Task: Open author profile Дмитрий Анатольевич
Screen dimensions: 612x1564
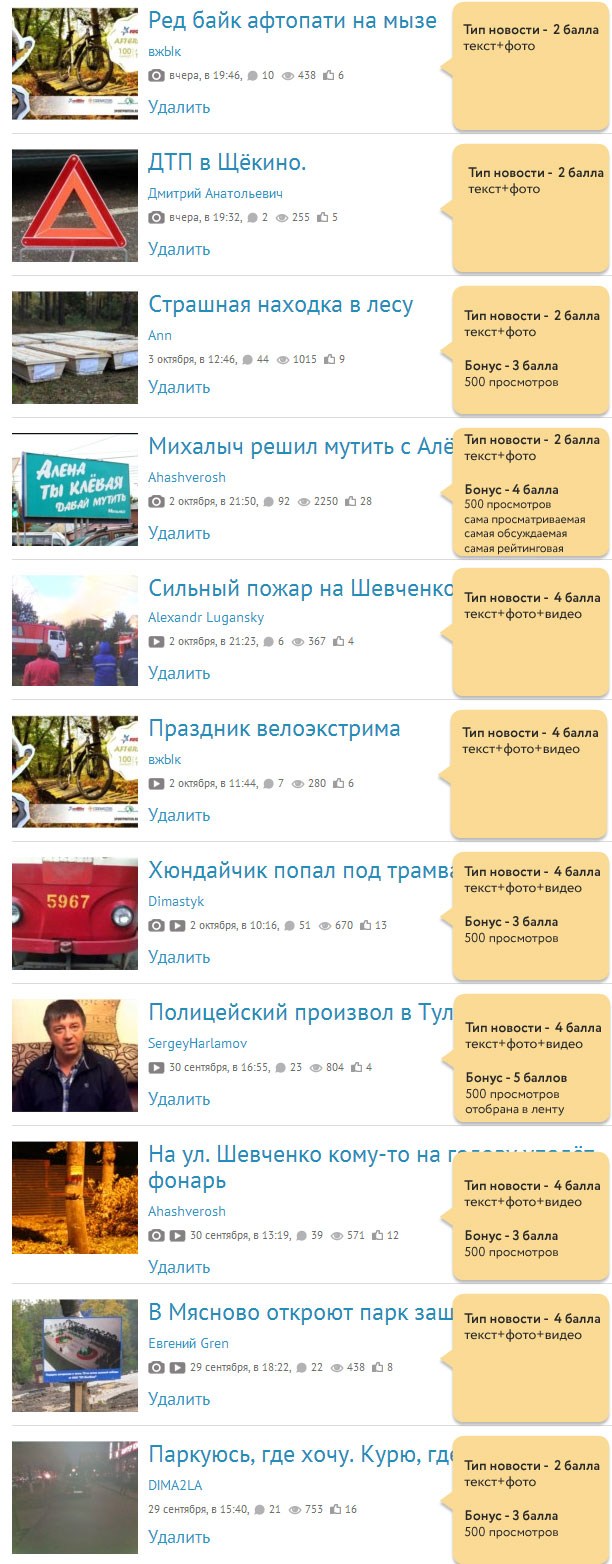Action: (x=215, y=193)
